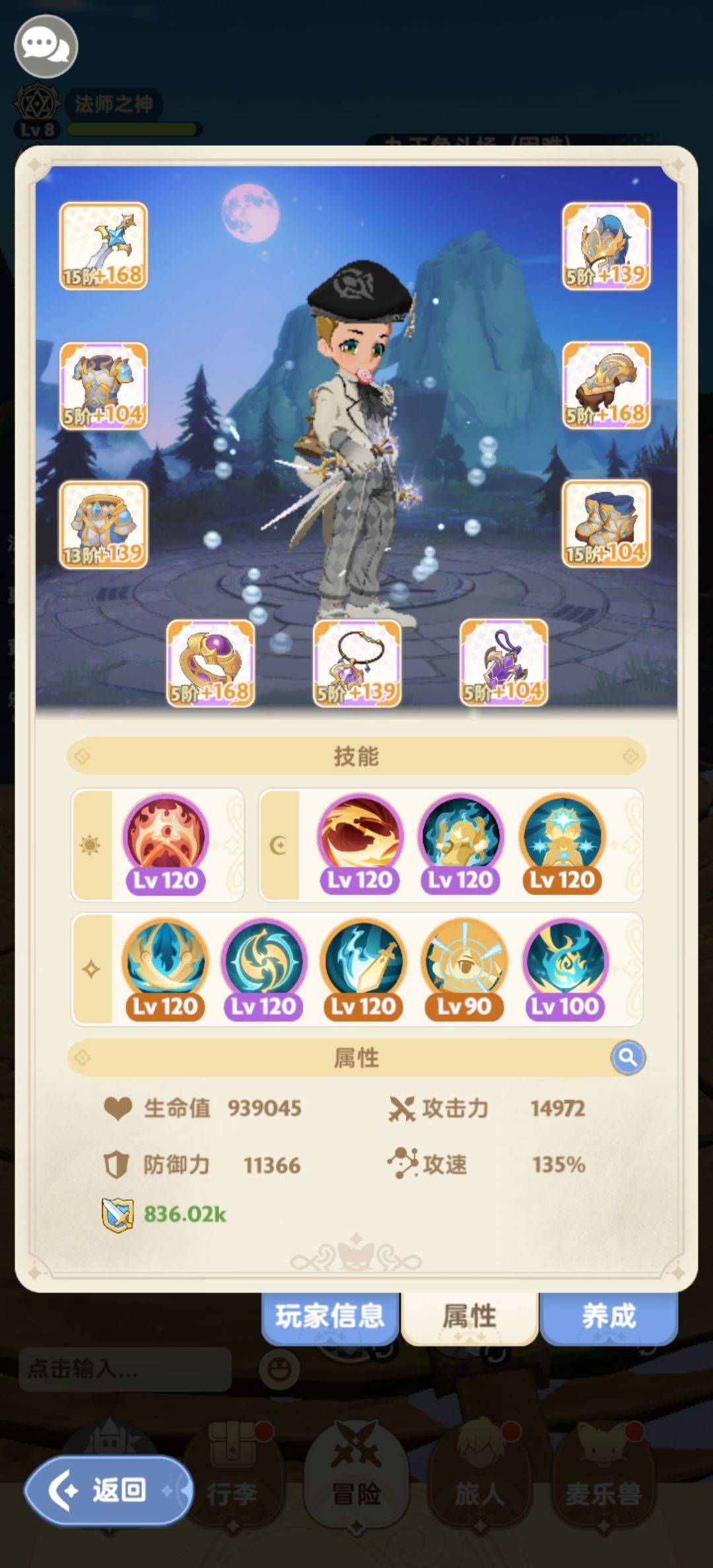The width and height of the screenshot is (713, 1568).
Task: Open the robe armor 13阶+139
Action: coord(104,524)
